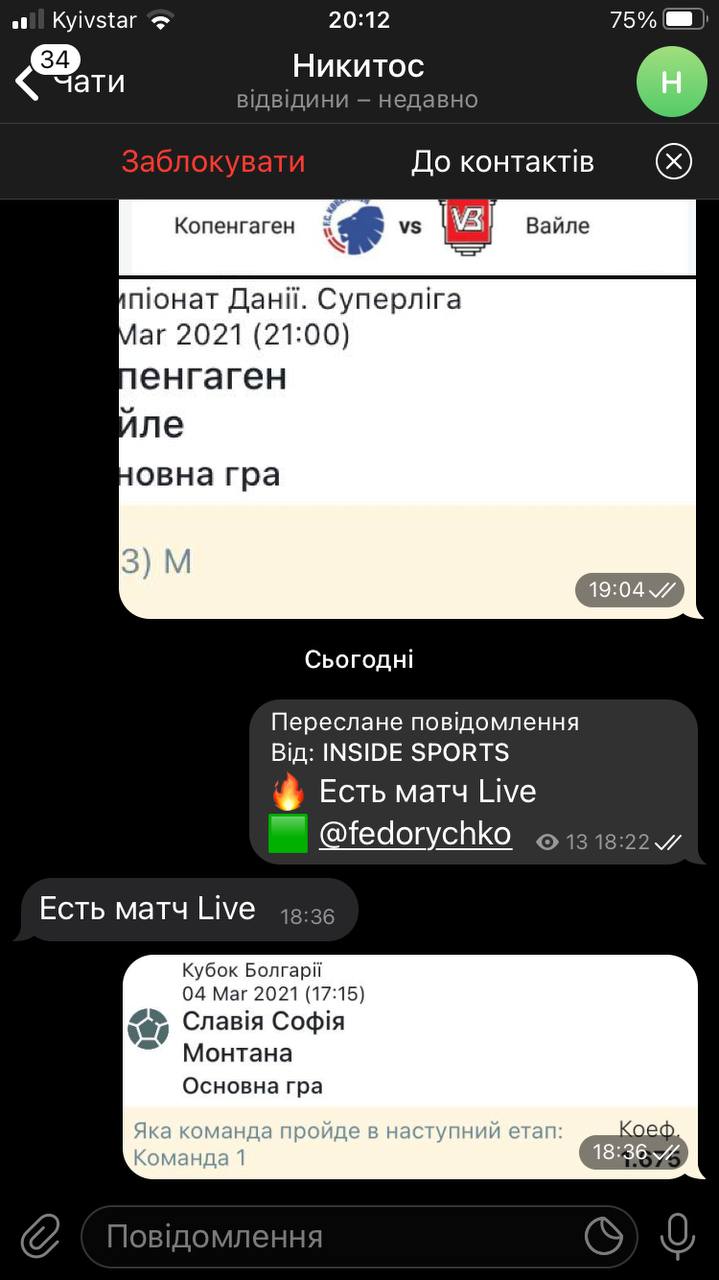Add user via До контактів
This screenshot has width=719, height=1280.
(x=502, y=162)
